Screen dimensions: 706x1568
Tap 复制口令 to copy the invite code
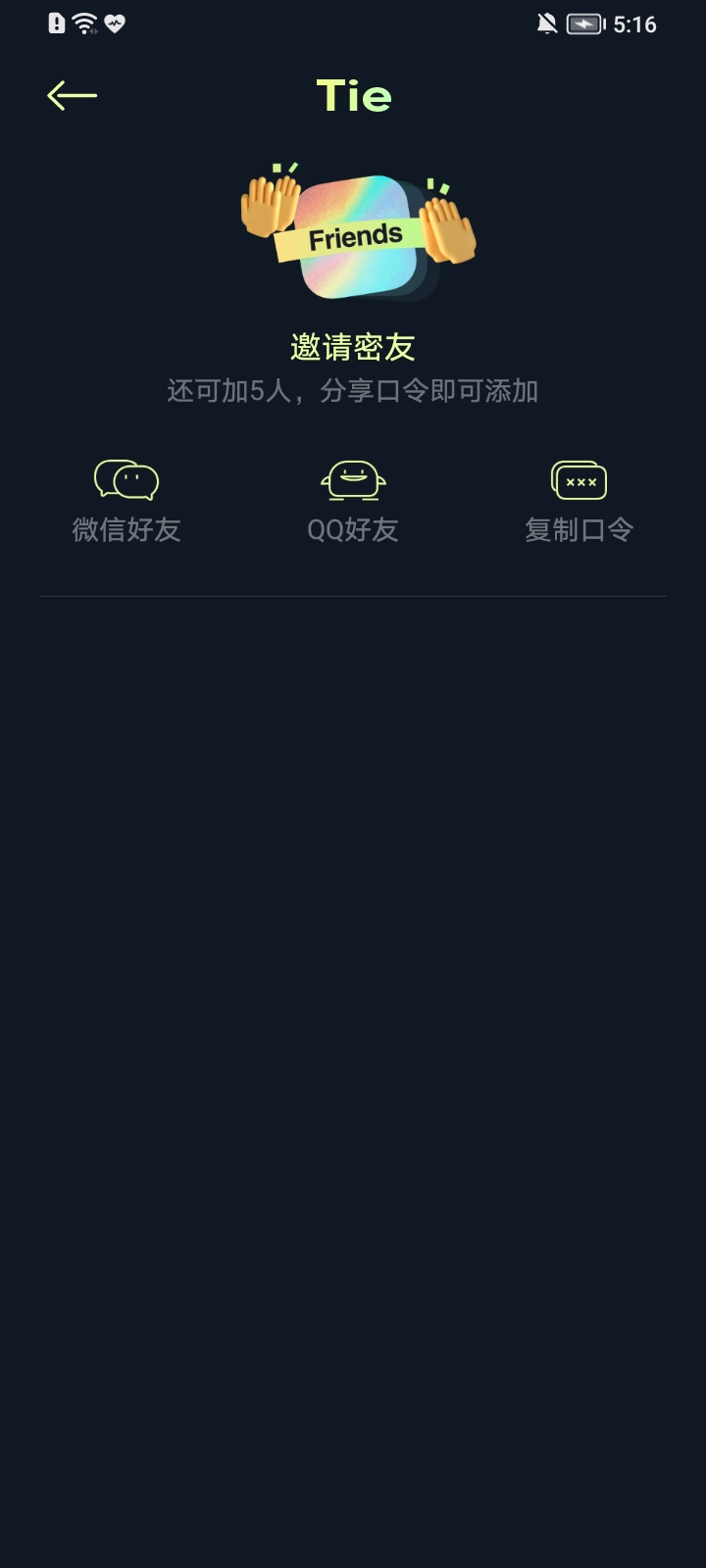[579, 529]
